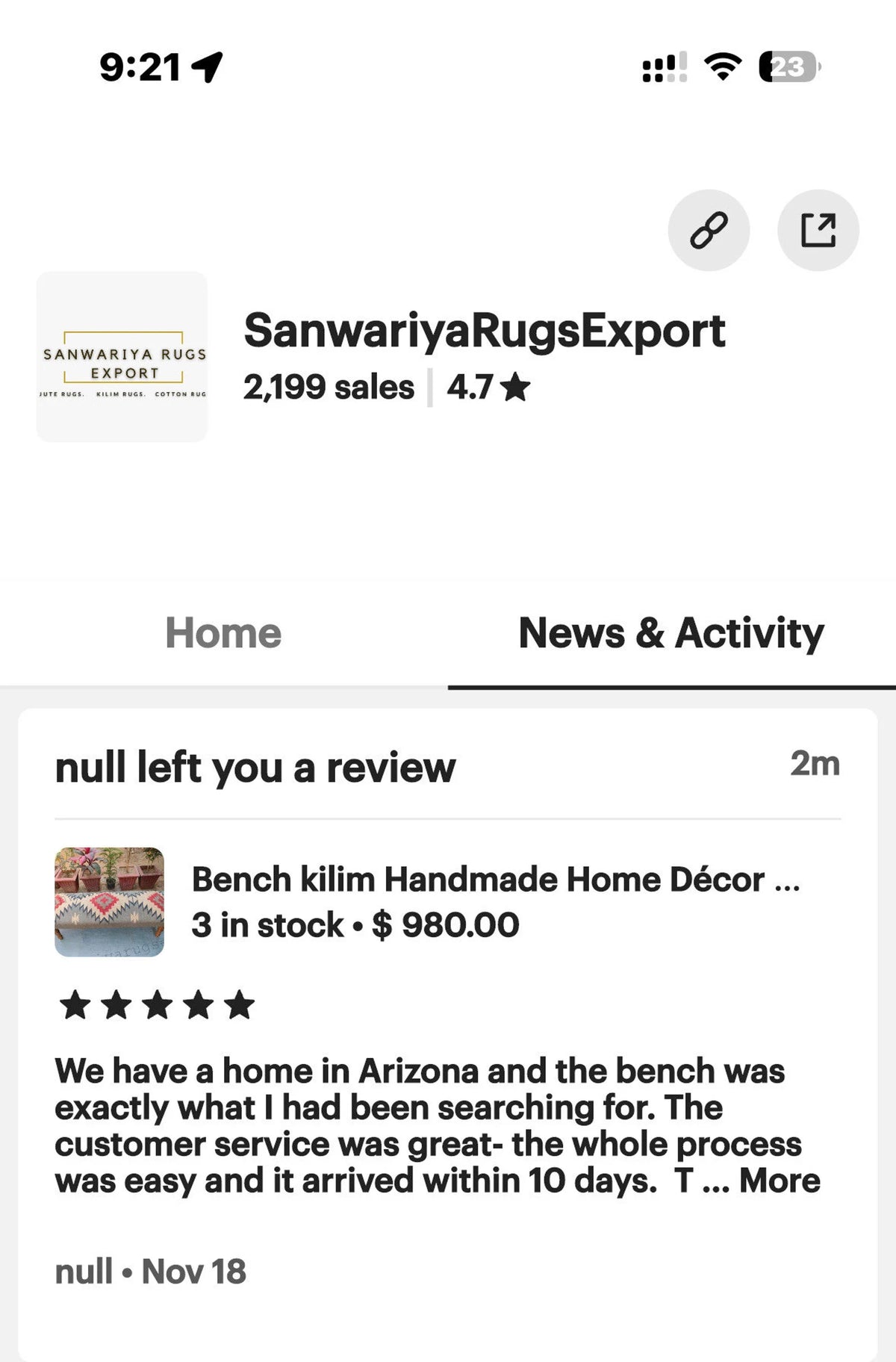Share the shop using the share icon

click(x=818, y=230)
